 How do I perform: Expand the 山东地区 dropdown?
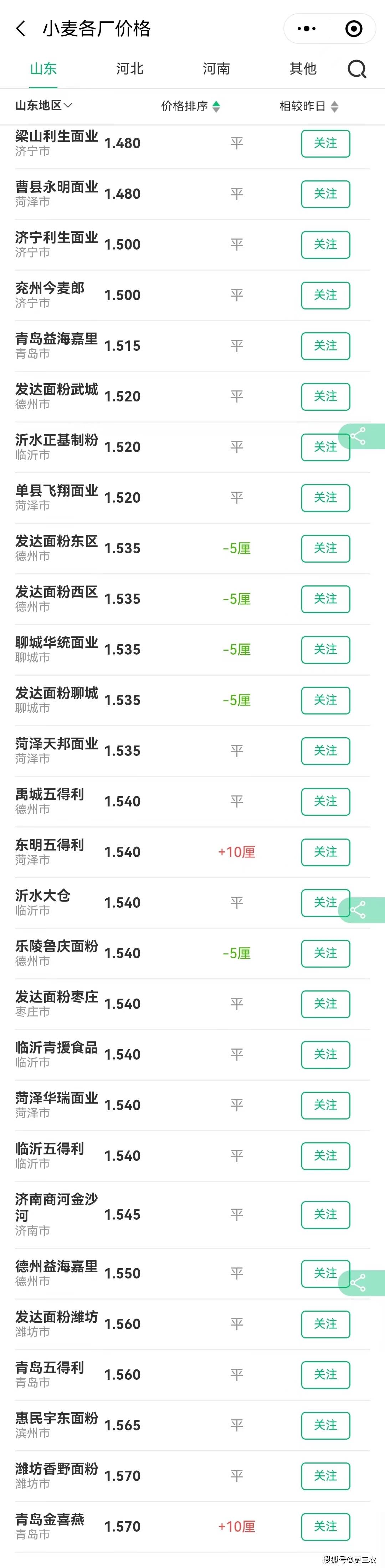coord(44,106)
